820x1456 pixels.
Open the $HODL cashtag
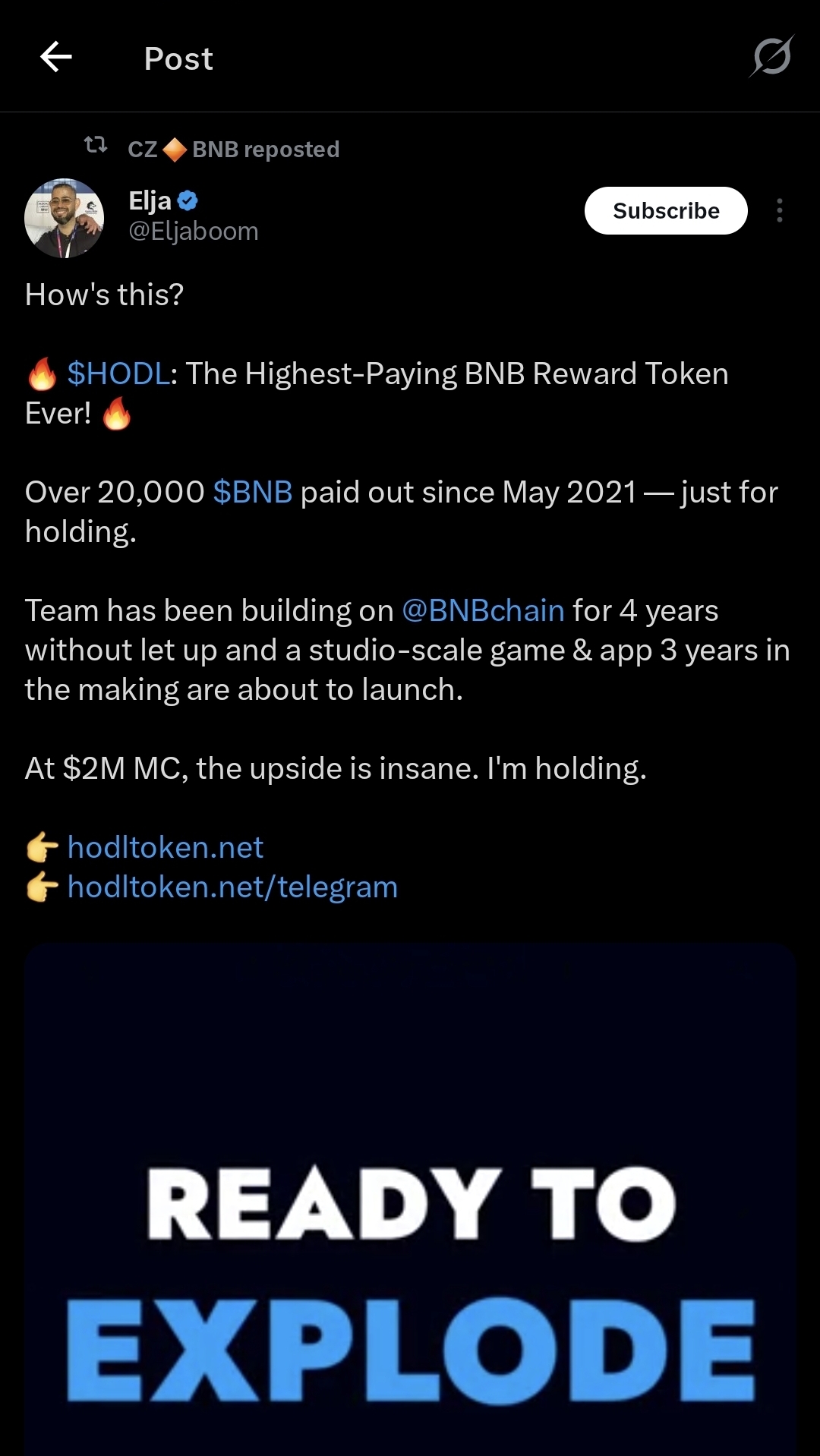coord(118,374)
